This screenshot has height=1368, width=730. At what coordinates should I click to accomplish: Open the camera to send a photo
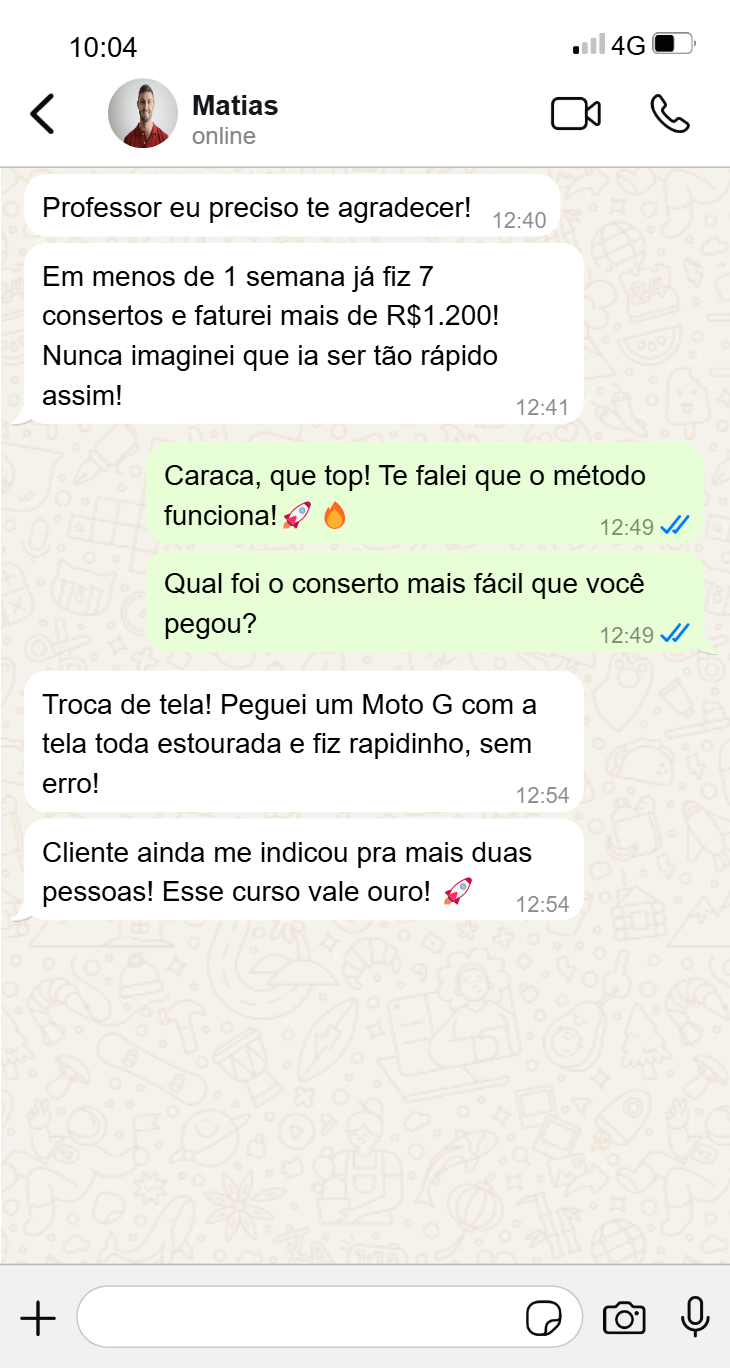click(624, 1319)
